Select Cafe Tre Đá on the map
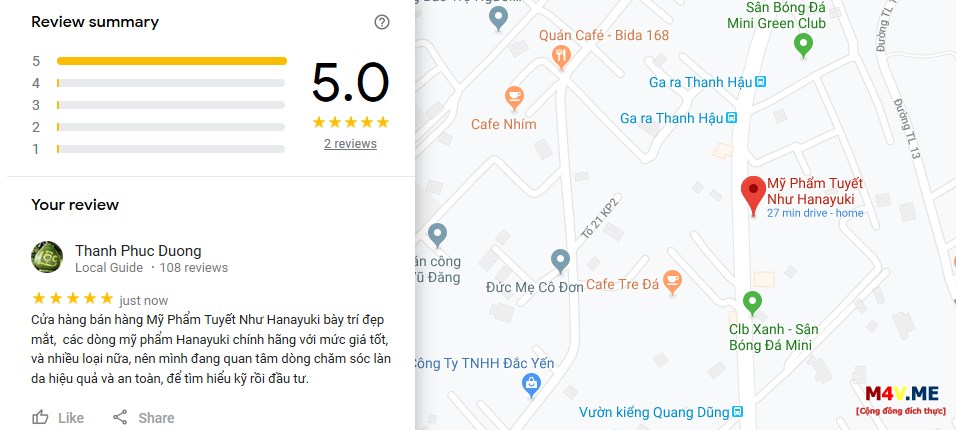The height and width of the screenshot is (430, 956). click(x=672, y=283)
